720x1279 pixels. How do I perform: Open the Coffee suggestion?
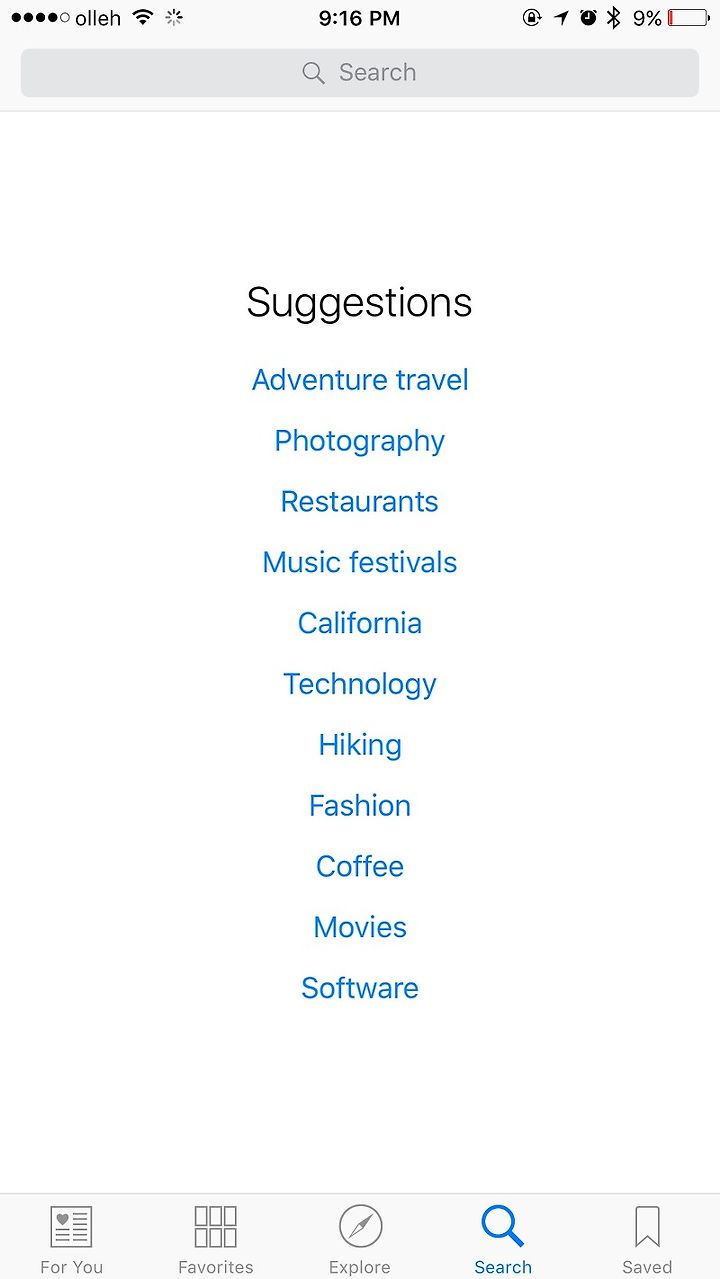360,866
